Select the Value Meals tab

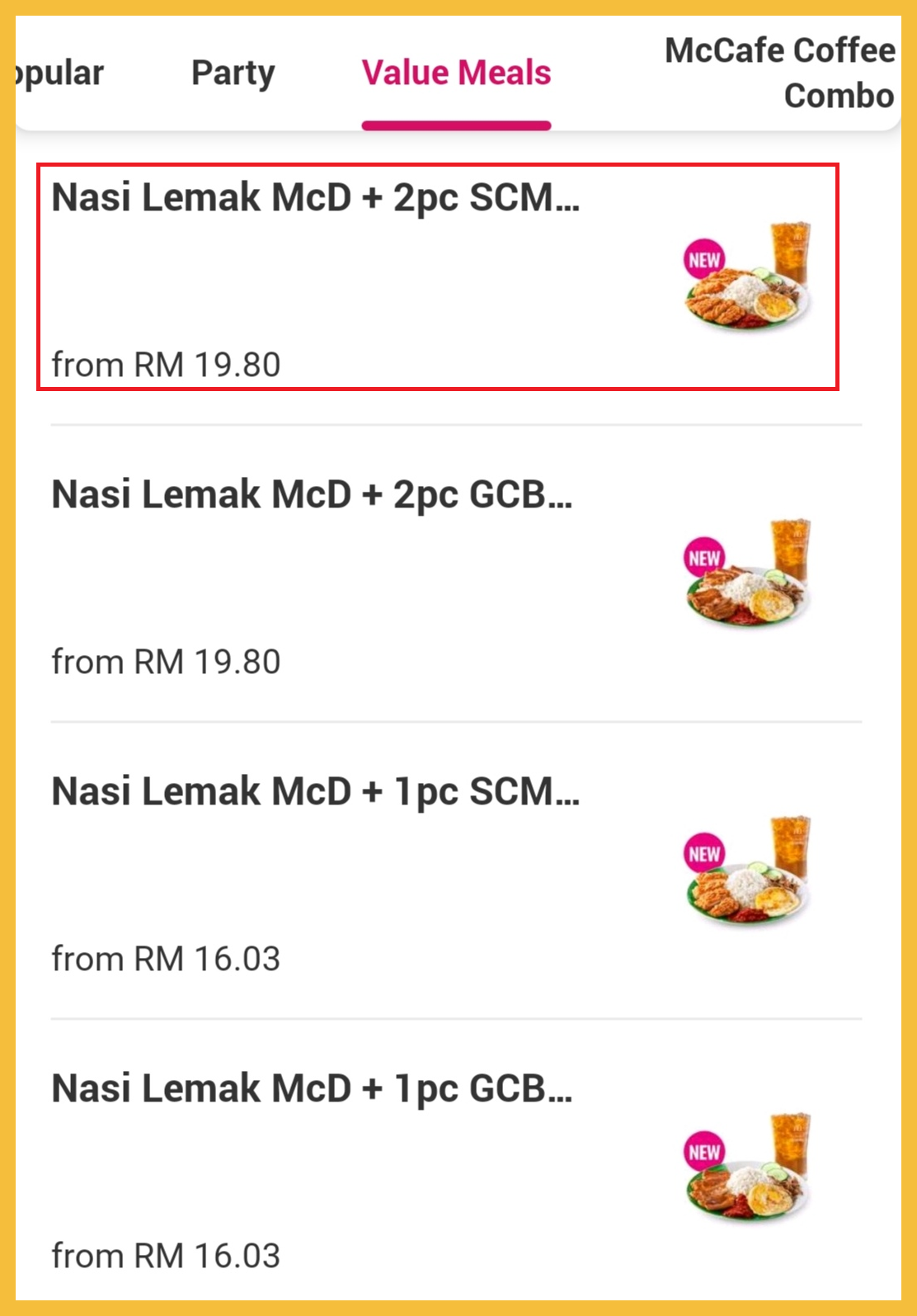pyautogui.click(x=456, y=73)
